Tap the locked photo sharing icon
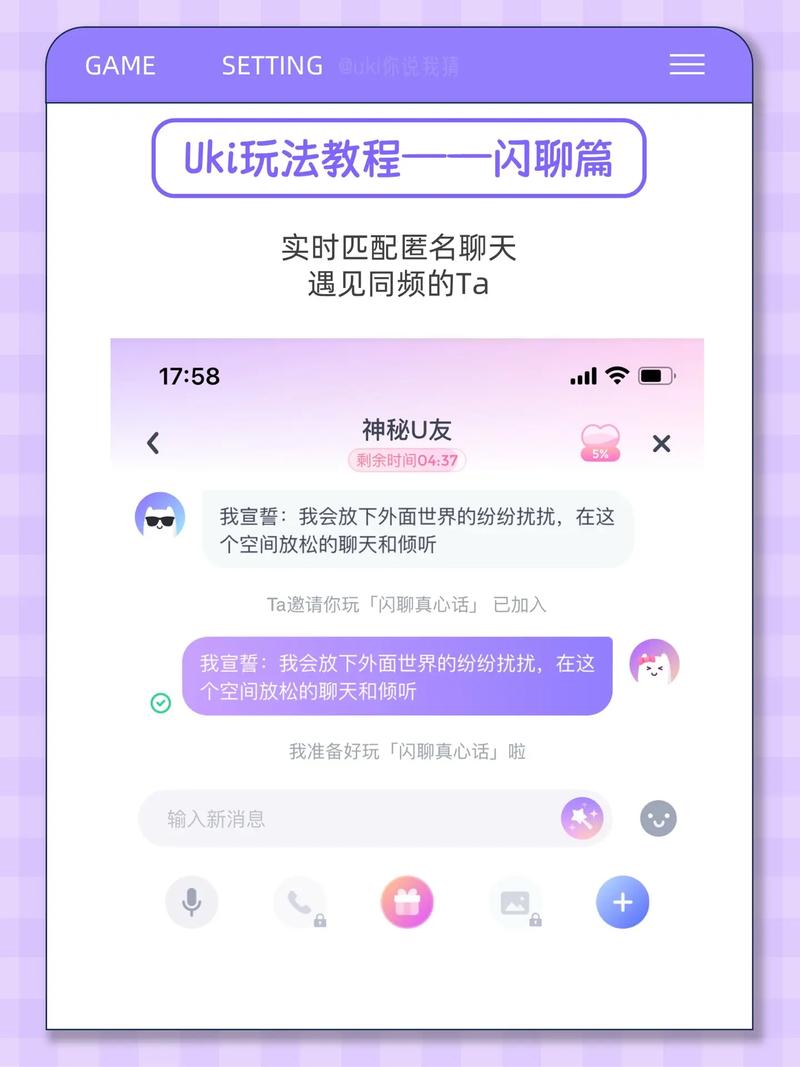Viewport: 800px width, 1067px height. click(x=515, y=902)
